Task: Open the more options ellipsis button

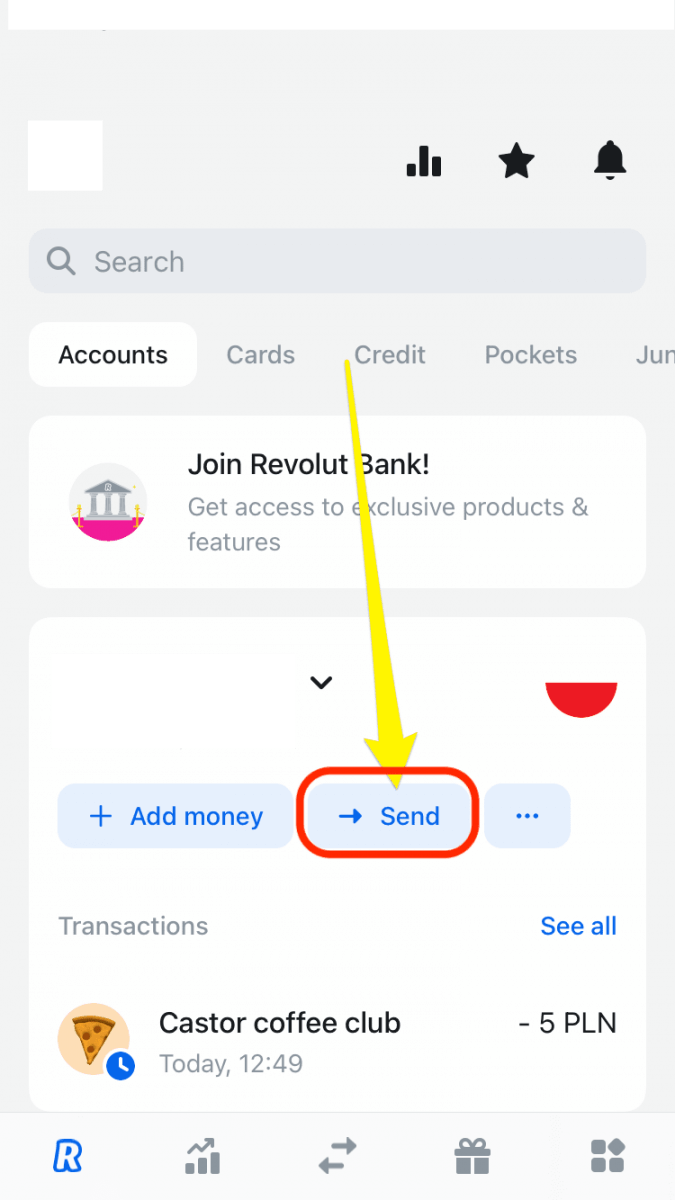Action: [527, 816]
